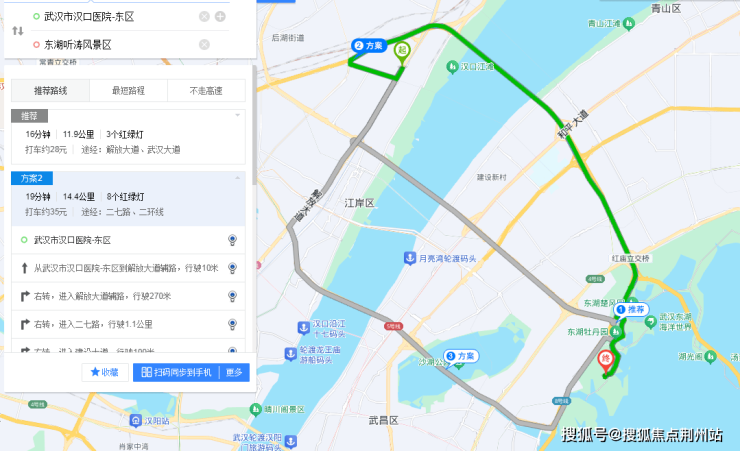This screenshot has width=740, height=451.
Task: Switch to the 最短路程 tab
Action: tap(128, 91)
